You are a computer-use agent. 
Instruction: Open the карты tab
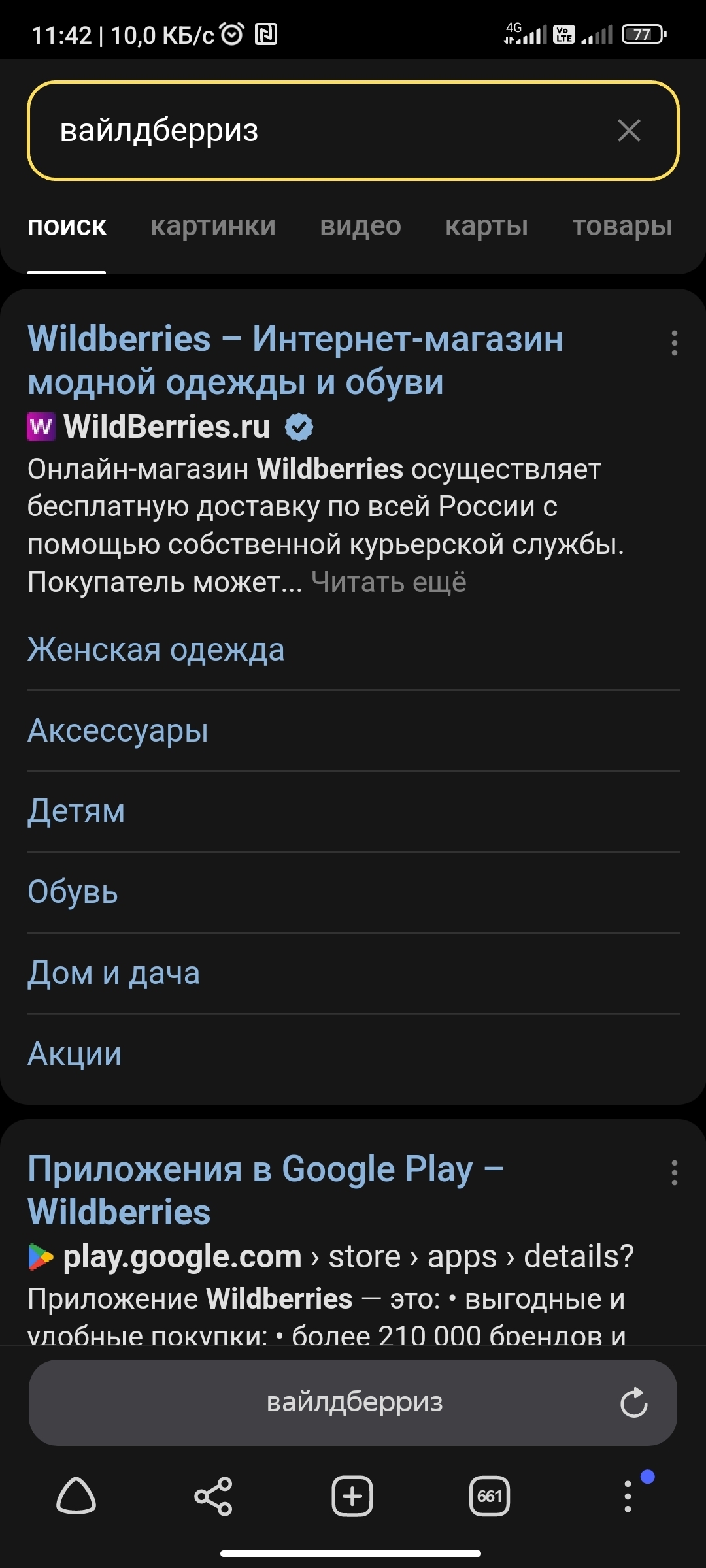[486, 226]
